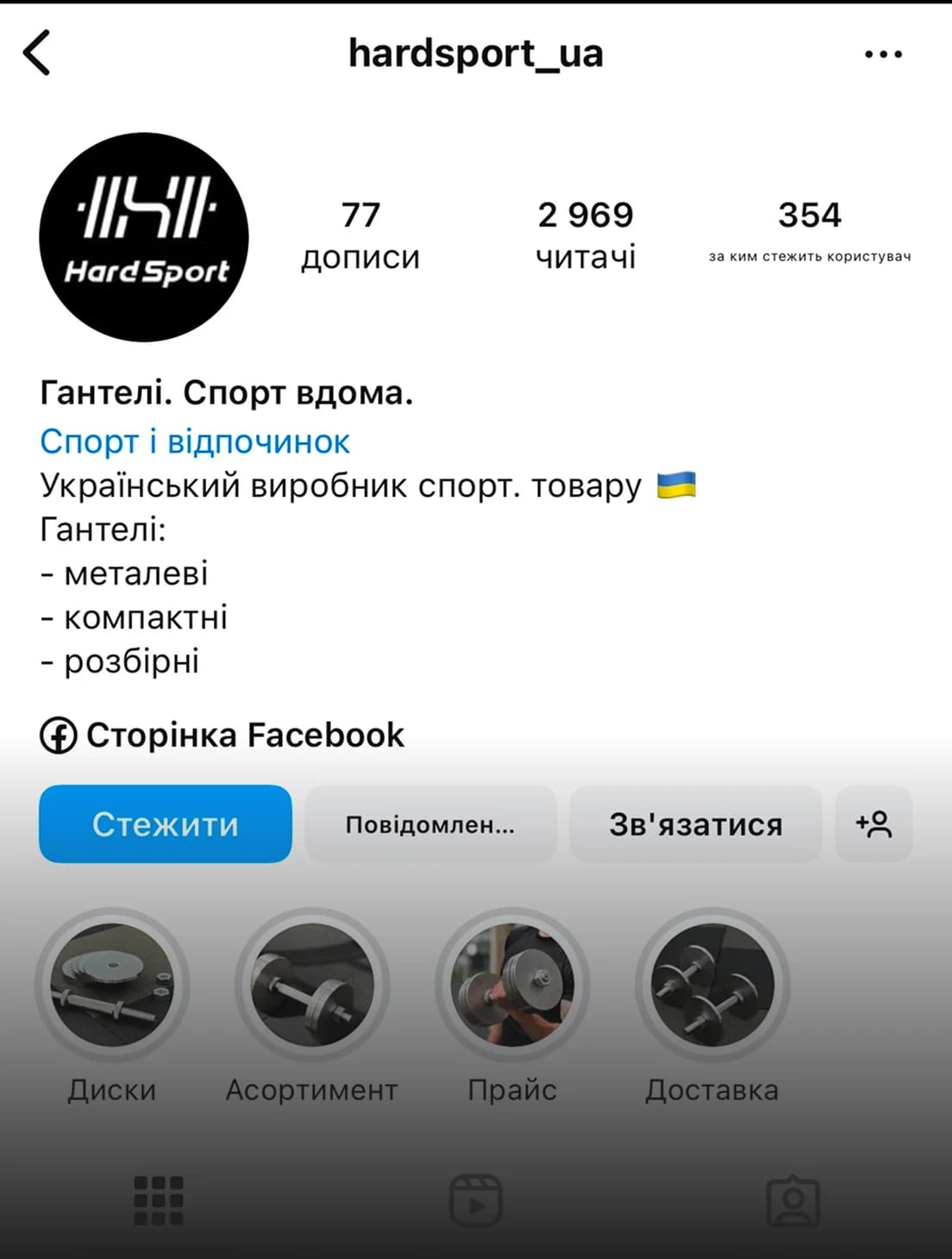The width and height of the screenshot is (952, 1259).
Task: Follow the account with Стежити
Action: tap(166, 824)
